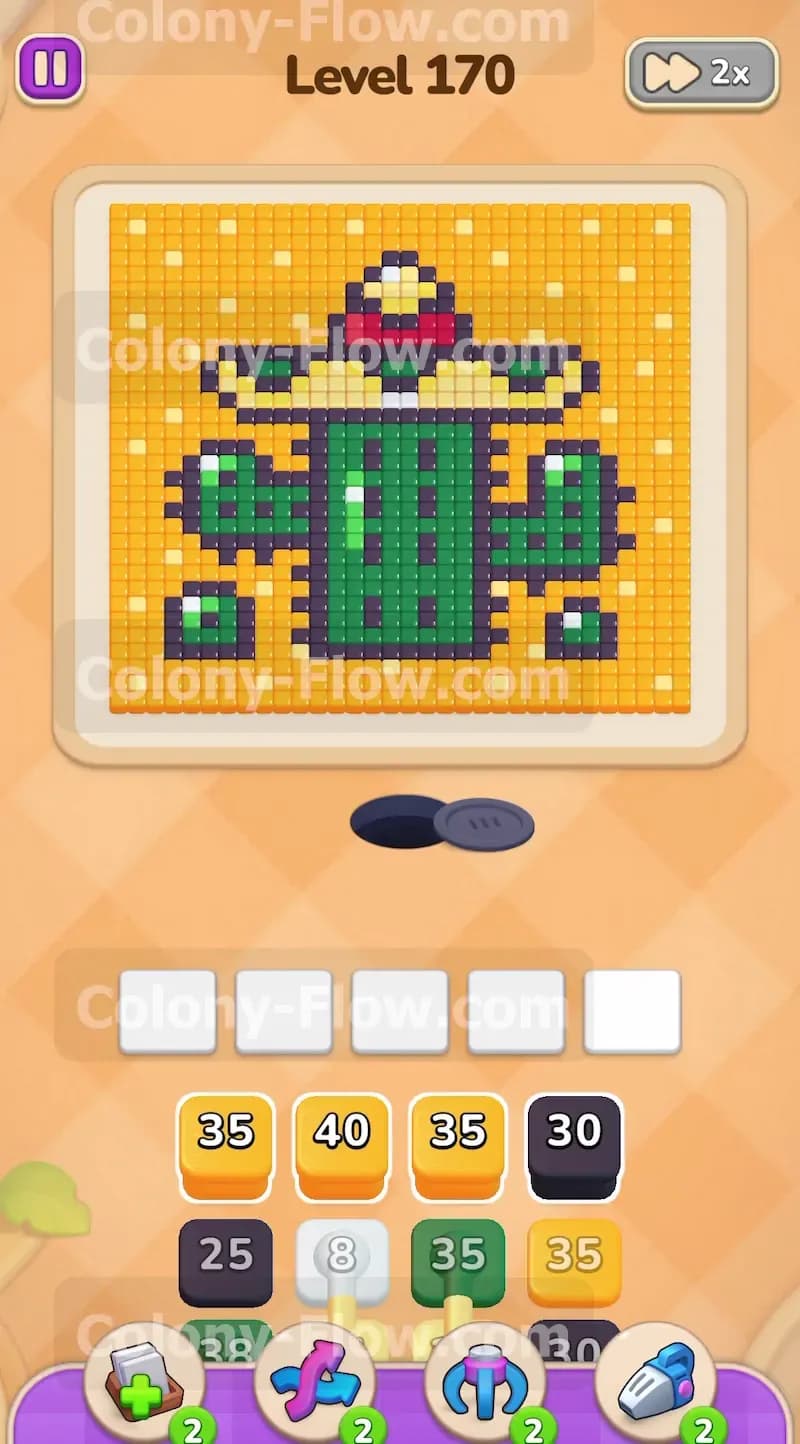Use the add extra slot booster
The height and width of the screenshot is (1444, 800).
145,1384
